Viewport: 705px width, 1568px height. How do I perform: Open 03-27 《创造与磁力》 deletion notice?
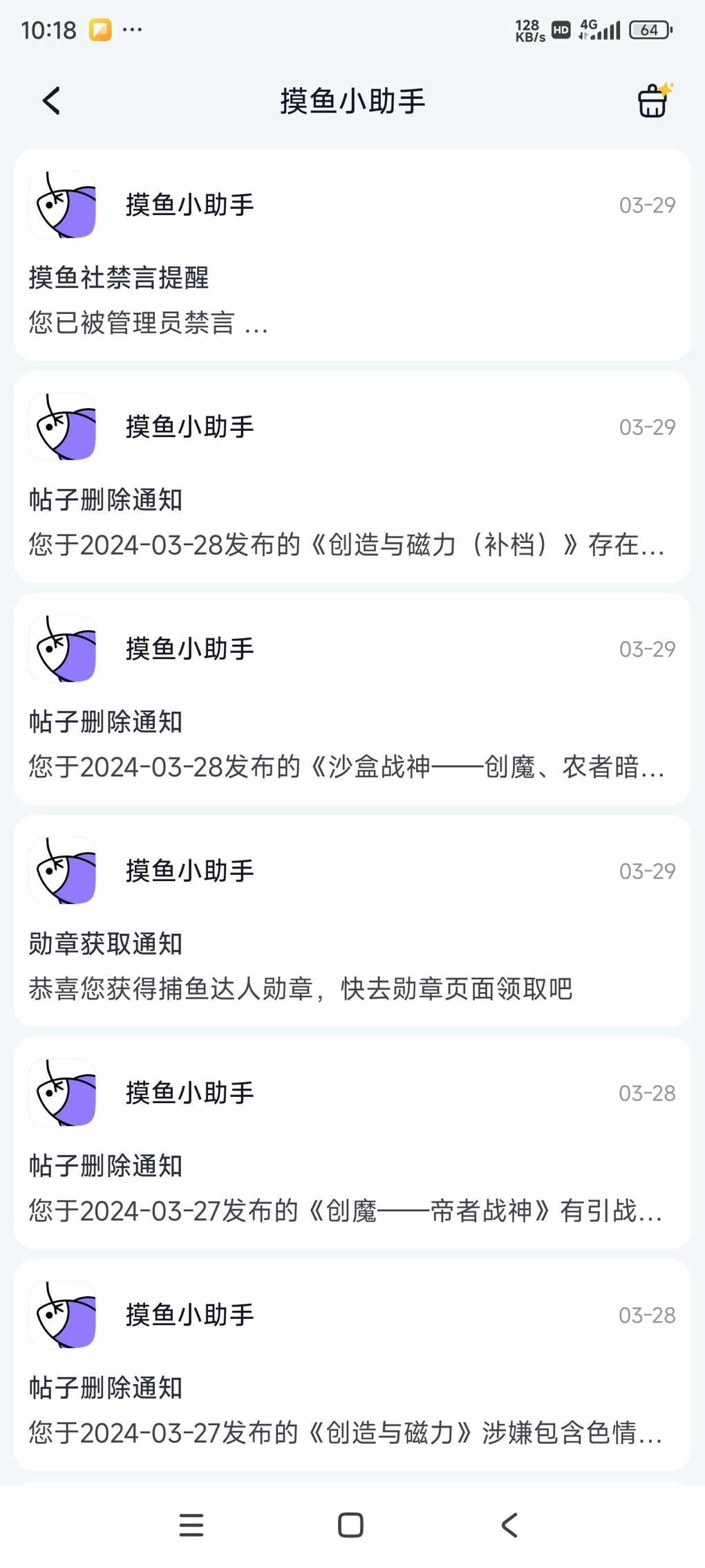pyautogui.click(x=352, y=1365)
